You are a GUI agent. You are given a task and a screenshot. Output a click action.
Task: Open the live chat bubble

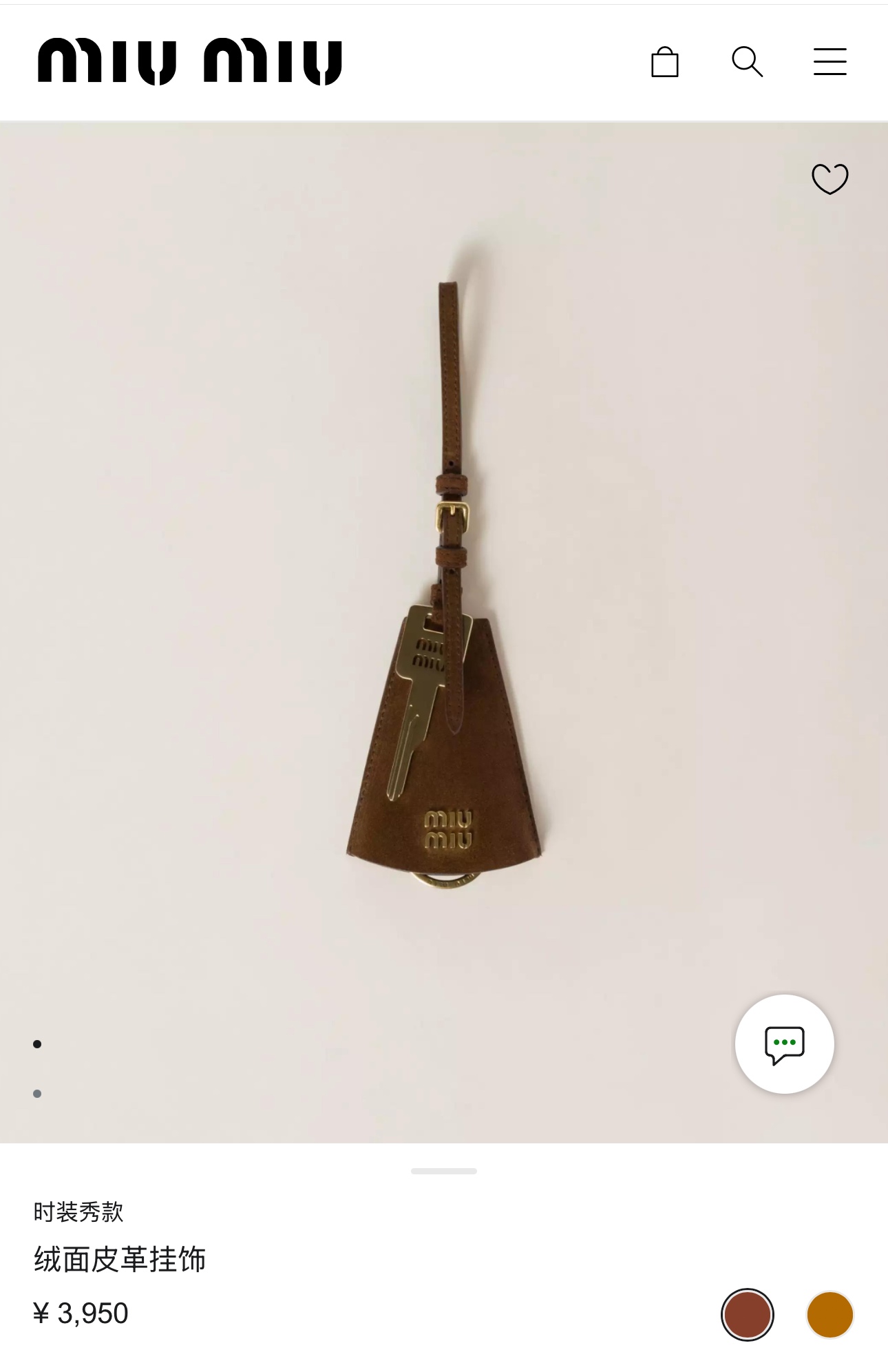(784, 1044)
